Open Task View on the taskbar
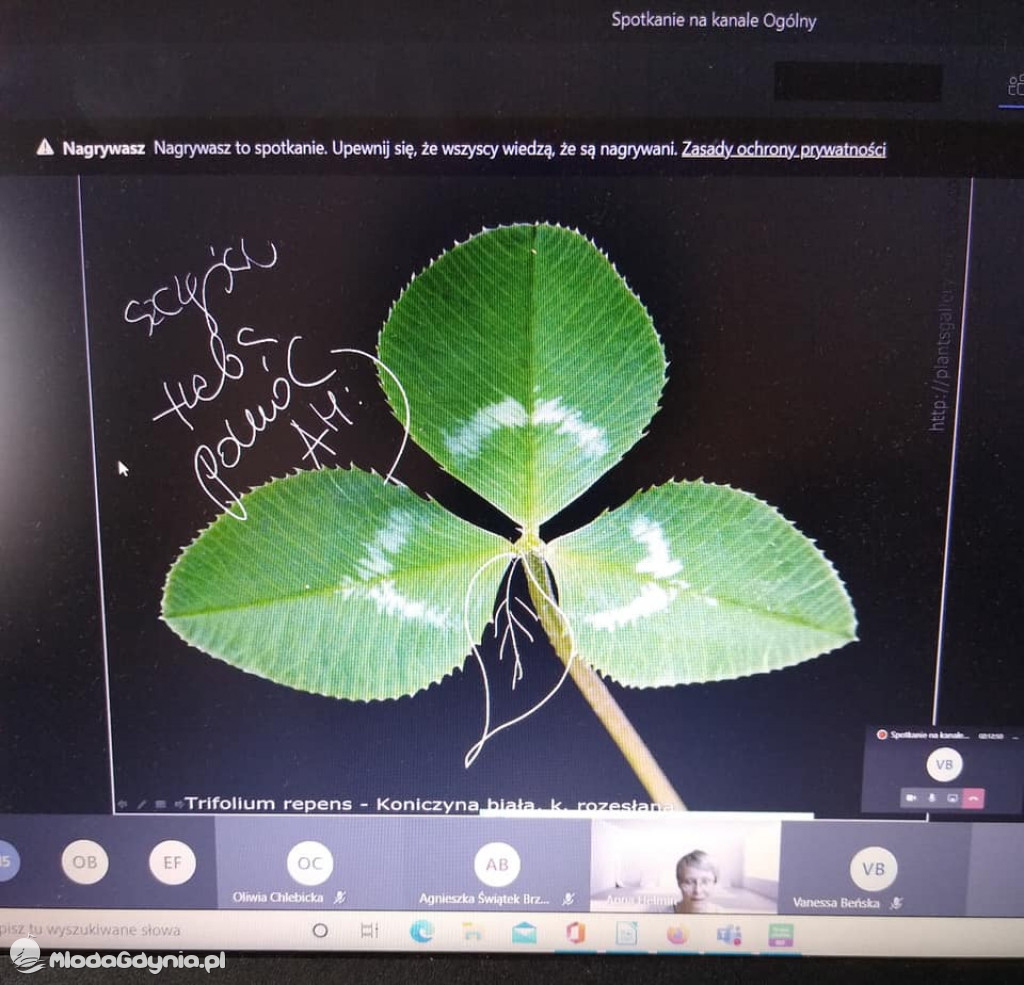Screen dimensions: 1024x985 point(369,931)
